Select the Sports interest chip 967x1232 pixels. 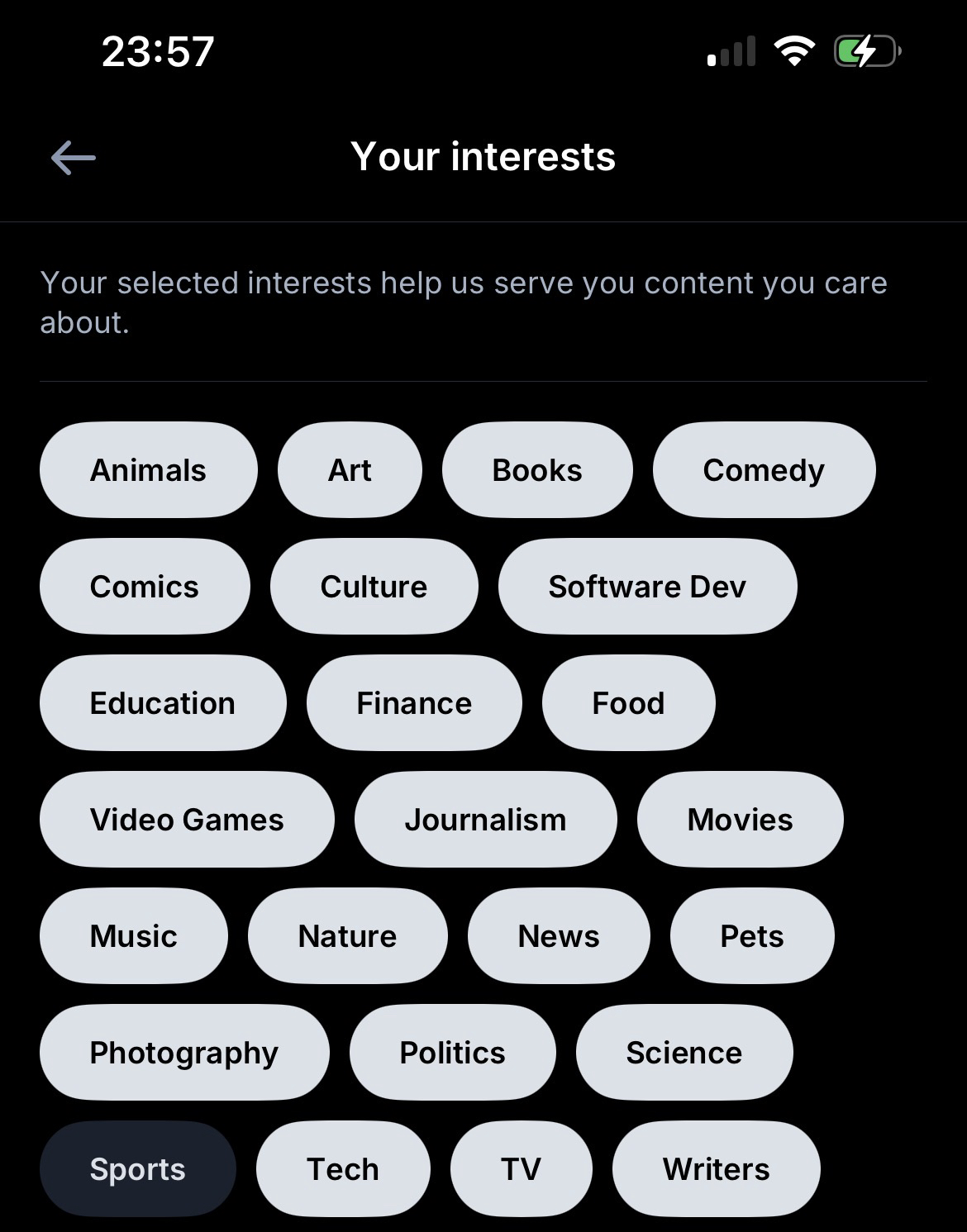pyautogui.click(x=138, y=1169)
